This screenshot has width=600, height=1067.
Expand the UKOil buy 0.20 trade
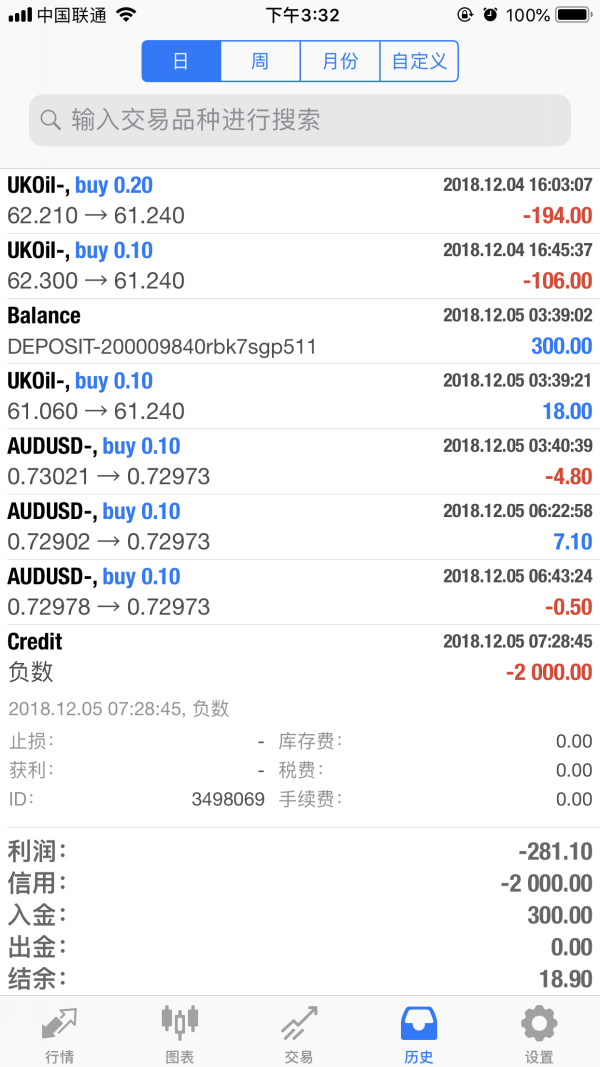click(300, 200)
